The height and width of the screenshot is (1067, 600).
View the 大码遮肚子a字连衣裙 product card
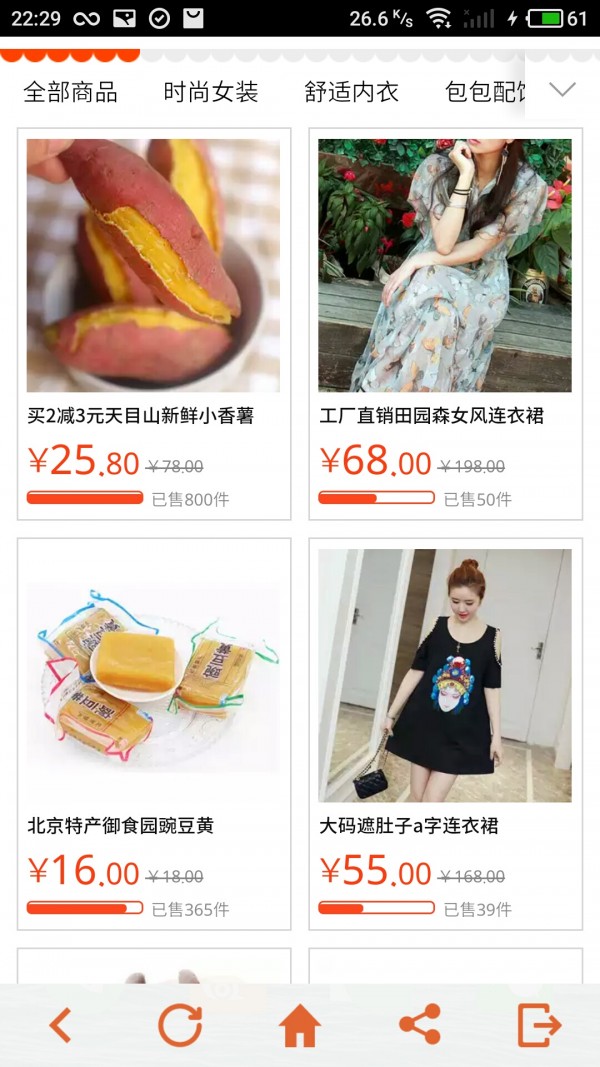click(445, 733)
